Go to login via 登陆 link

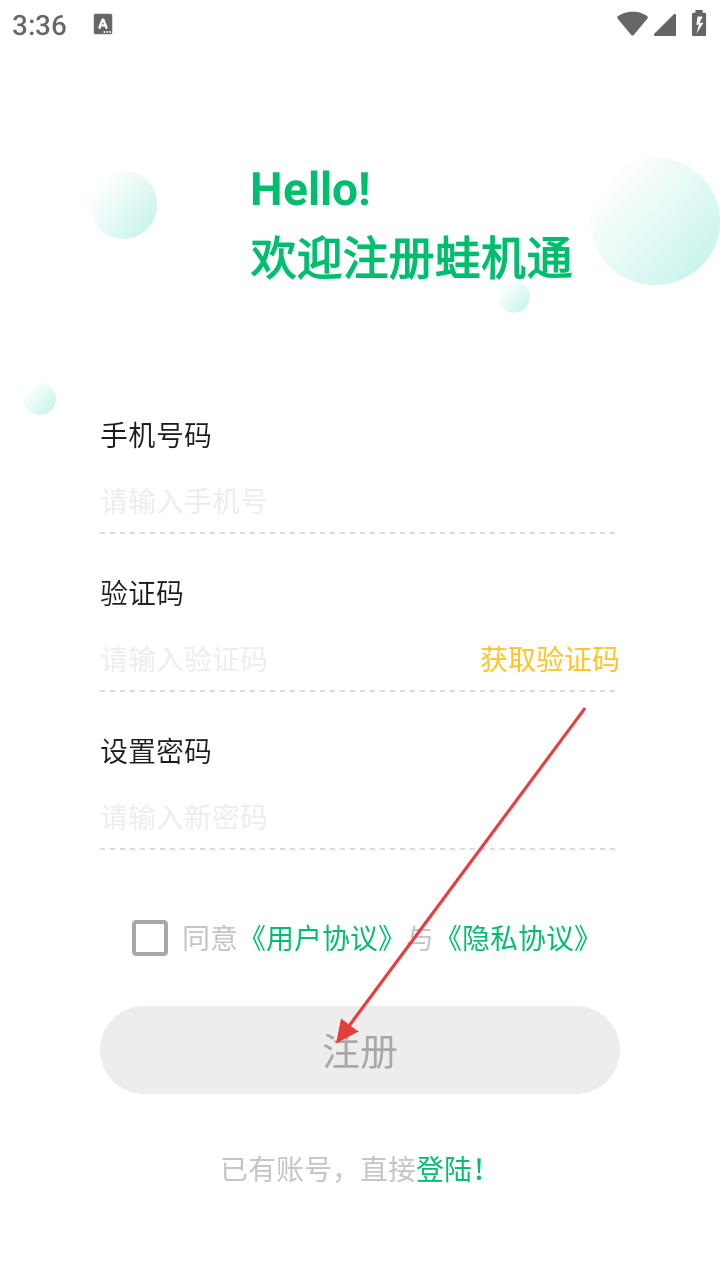pyautogui.click(x=448, y=1169)
